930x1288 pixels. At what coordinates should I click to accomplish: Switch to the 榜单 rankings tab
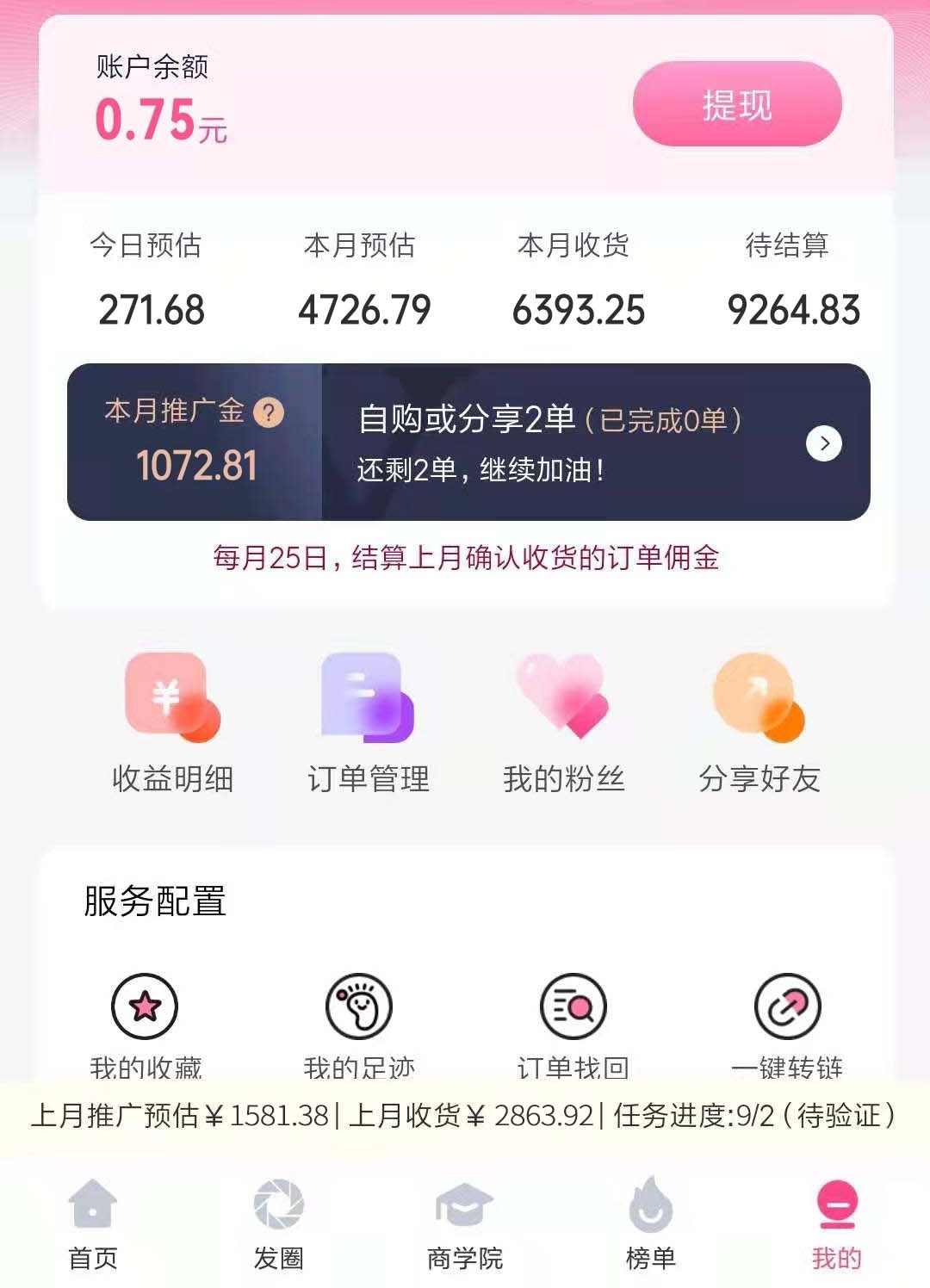[x=651, y=1224]
